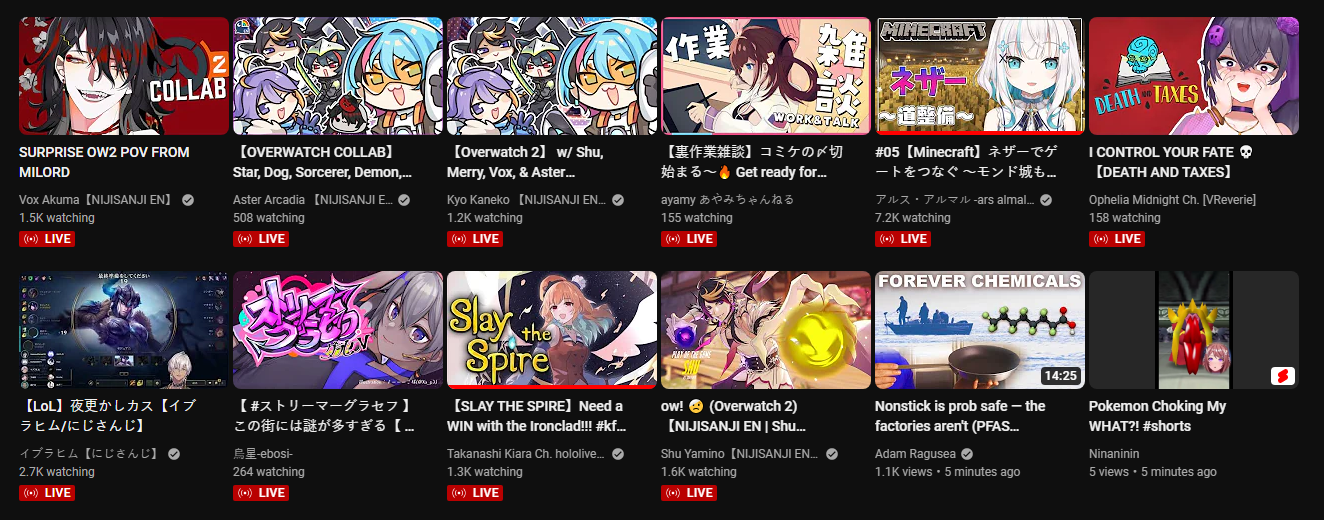Tap the I CONTROL YOUR FATE video title
Screen dimensions: 1324x520
(x=1170, y=152)
